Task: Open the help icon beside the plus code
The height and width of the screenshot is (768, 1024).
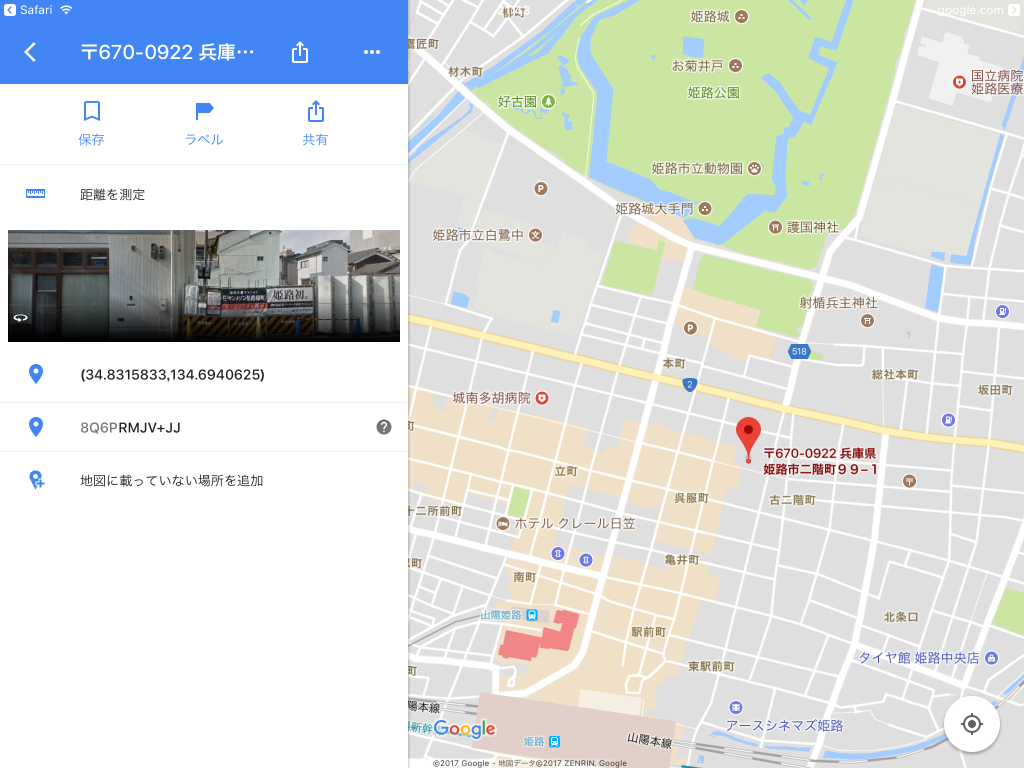Action: 384,427
